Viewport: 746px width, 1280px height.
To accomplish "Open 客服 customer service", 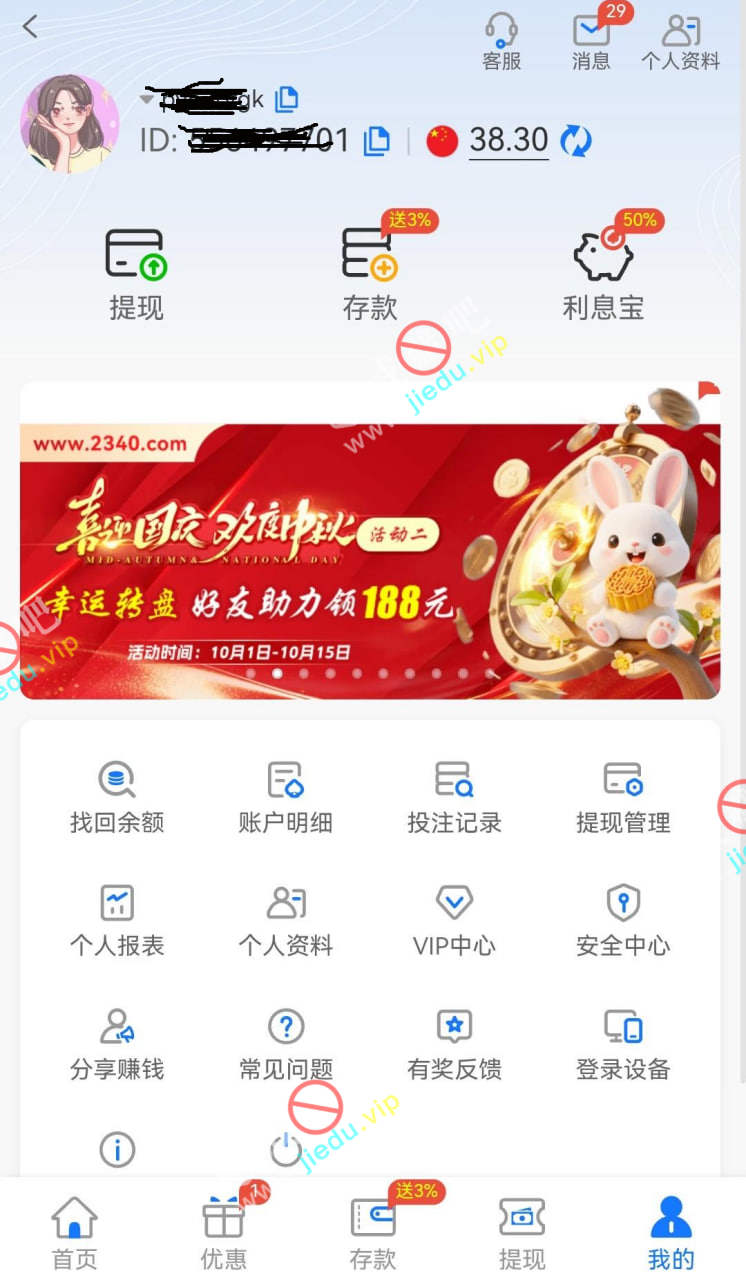I will [501, 41].
